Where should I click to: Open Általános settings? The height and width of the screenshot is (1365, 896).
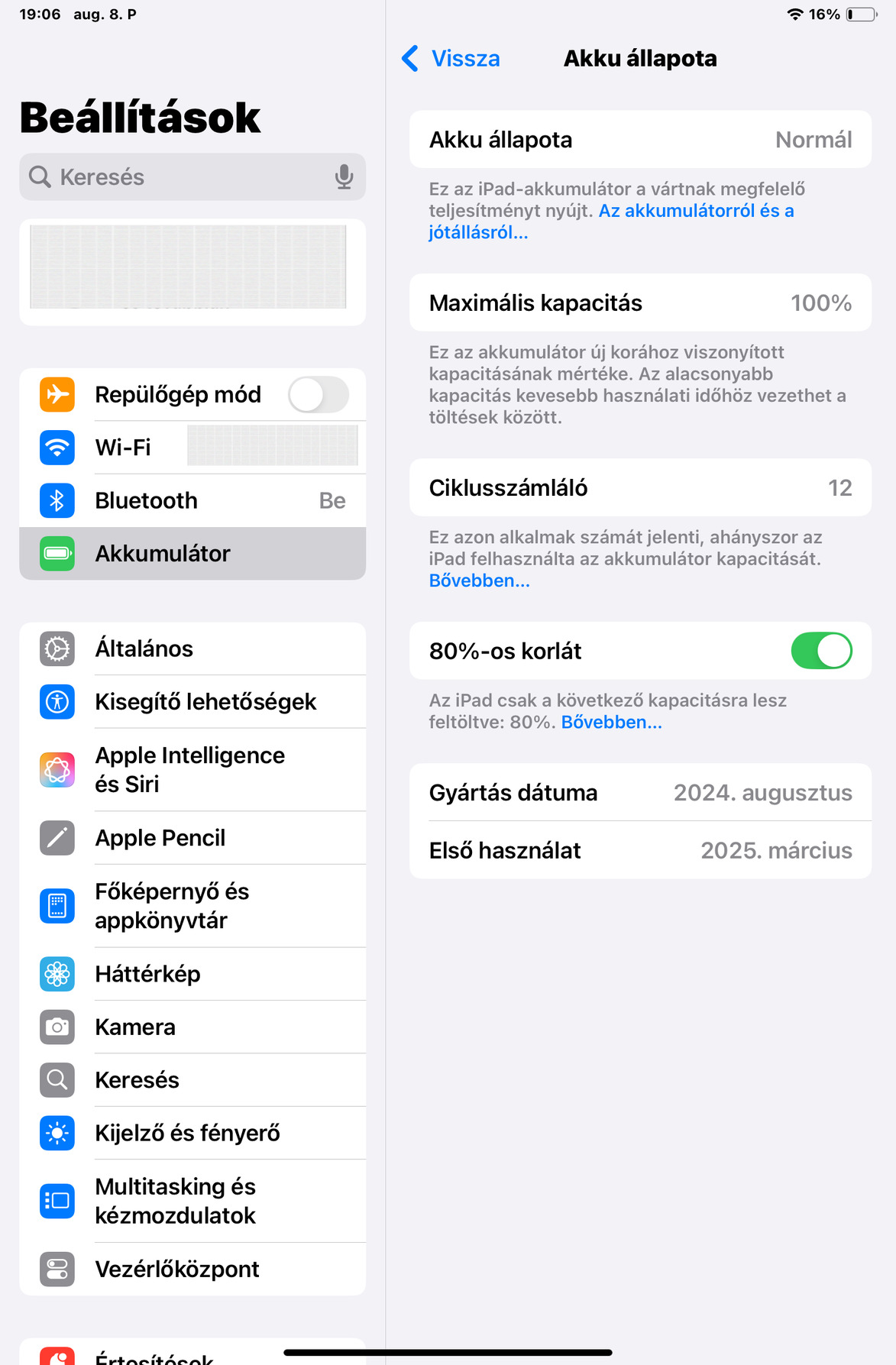[x=192, y=649]
